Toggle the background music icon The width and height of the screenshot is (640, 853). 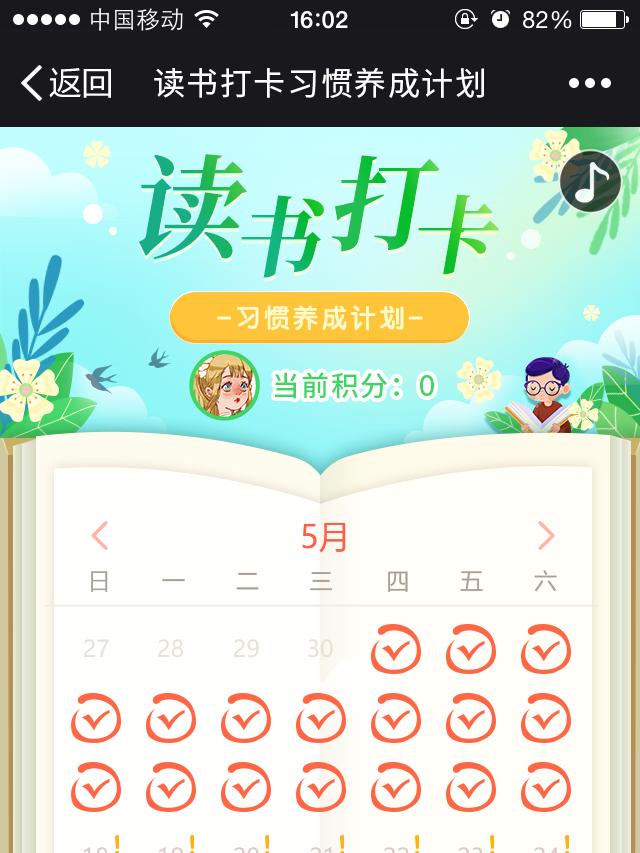(590, 182)
